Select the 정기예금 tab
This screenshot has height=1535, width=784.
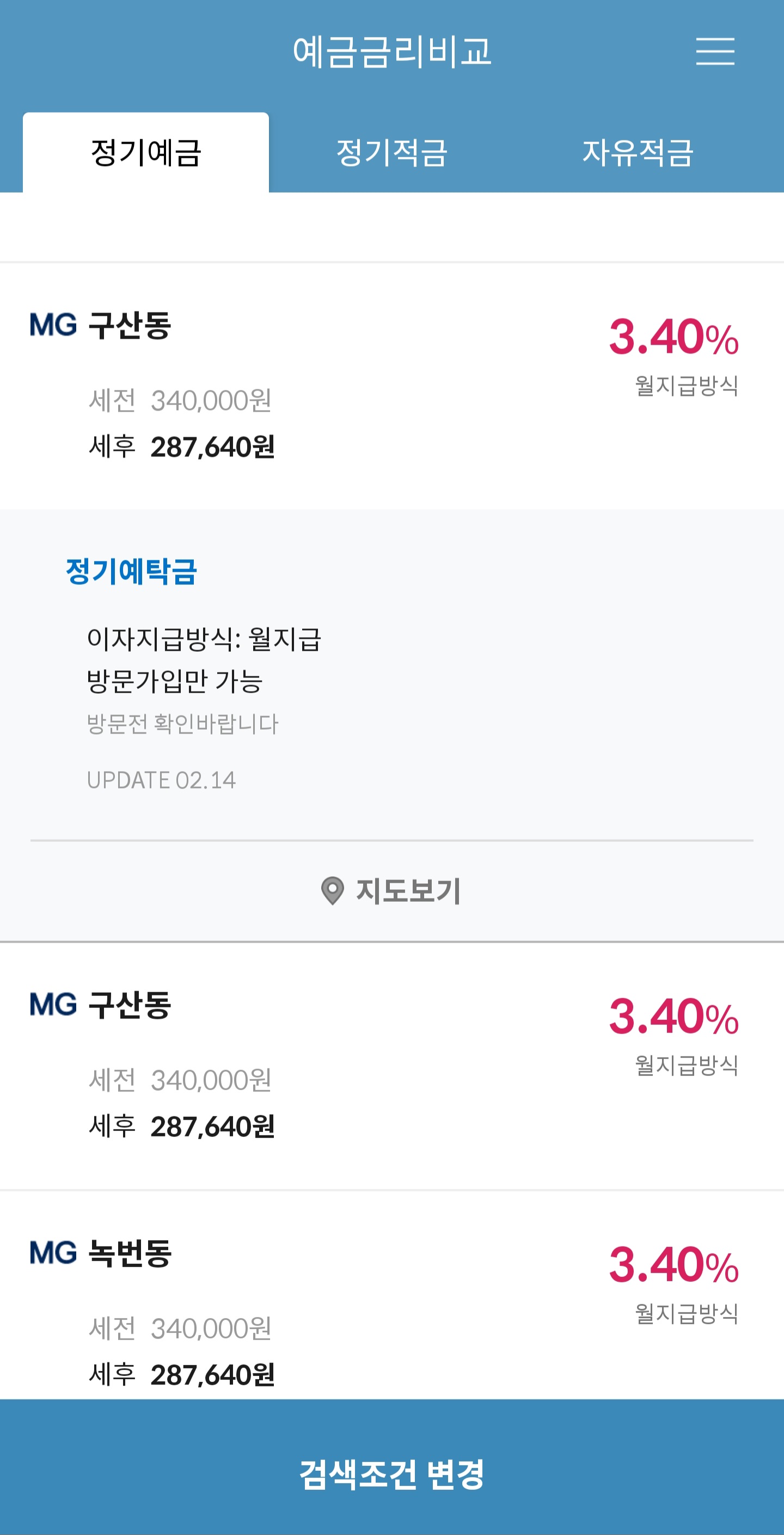tap(146, 152)
